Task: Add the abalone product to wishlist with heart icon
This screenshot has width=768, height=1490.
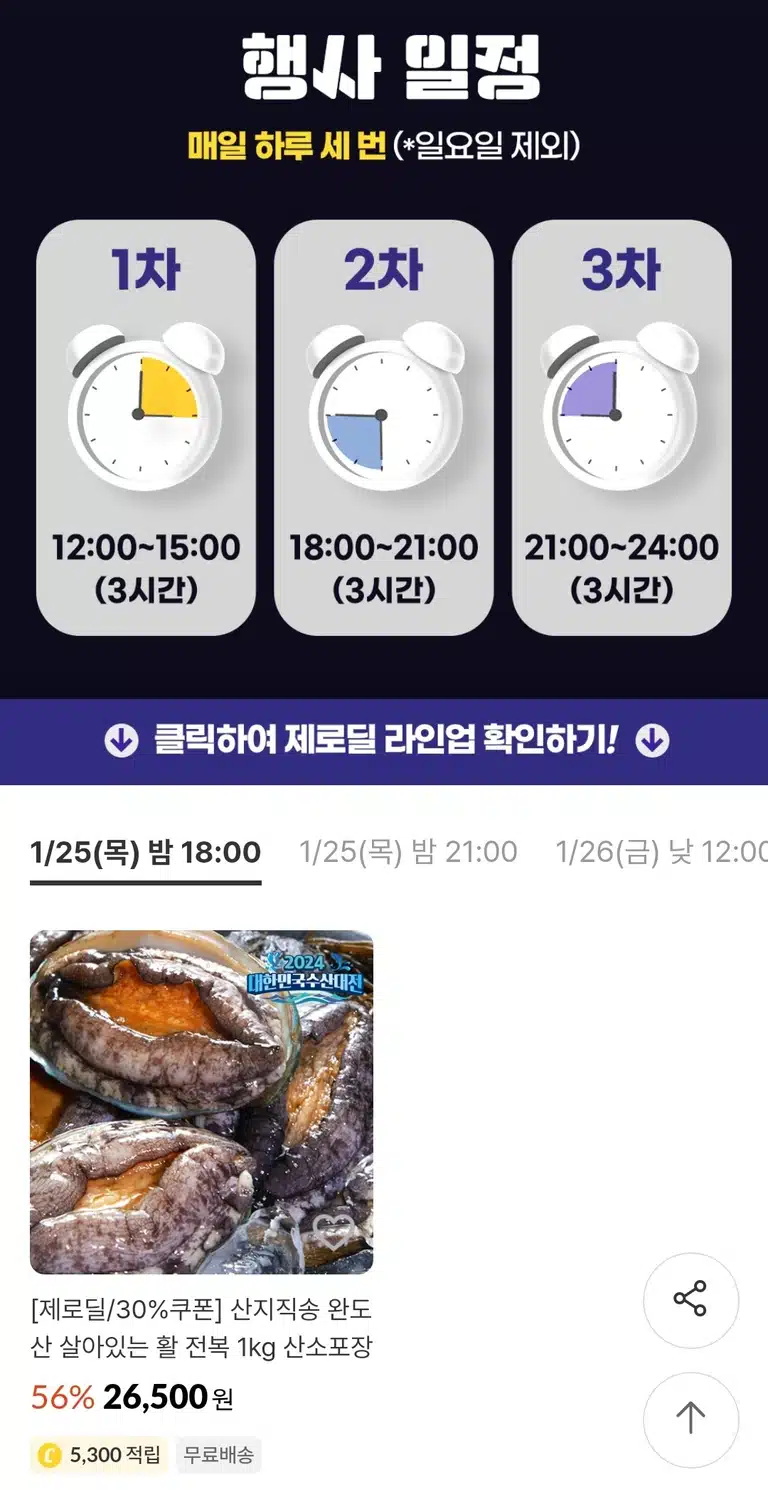Action: click(x=331, y=1231)
